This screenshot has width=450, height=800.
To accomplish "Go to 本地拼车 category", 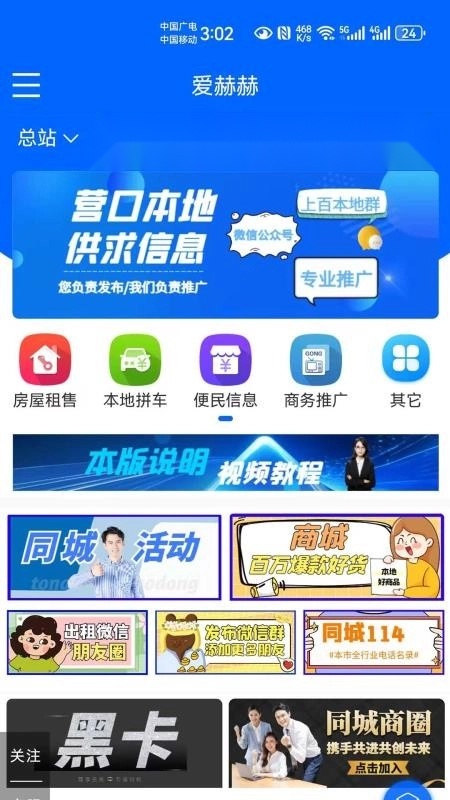I will pyautogui.click(x=135, y=371).
